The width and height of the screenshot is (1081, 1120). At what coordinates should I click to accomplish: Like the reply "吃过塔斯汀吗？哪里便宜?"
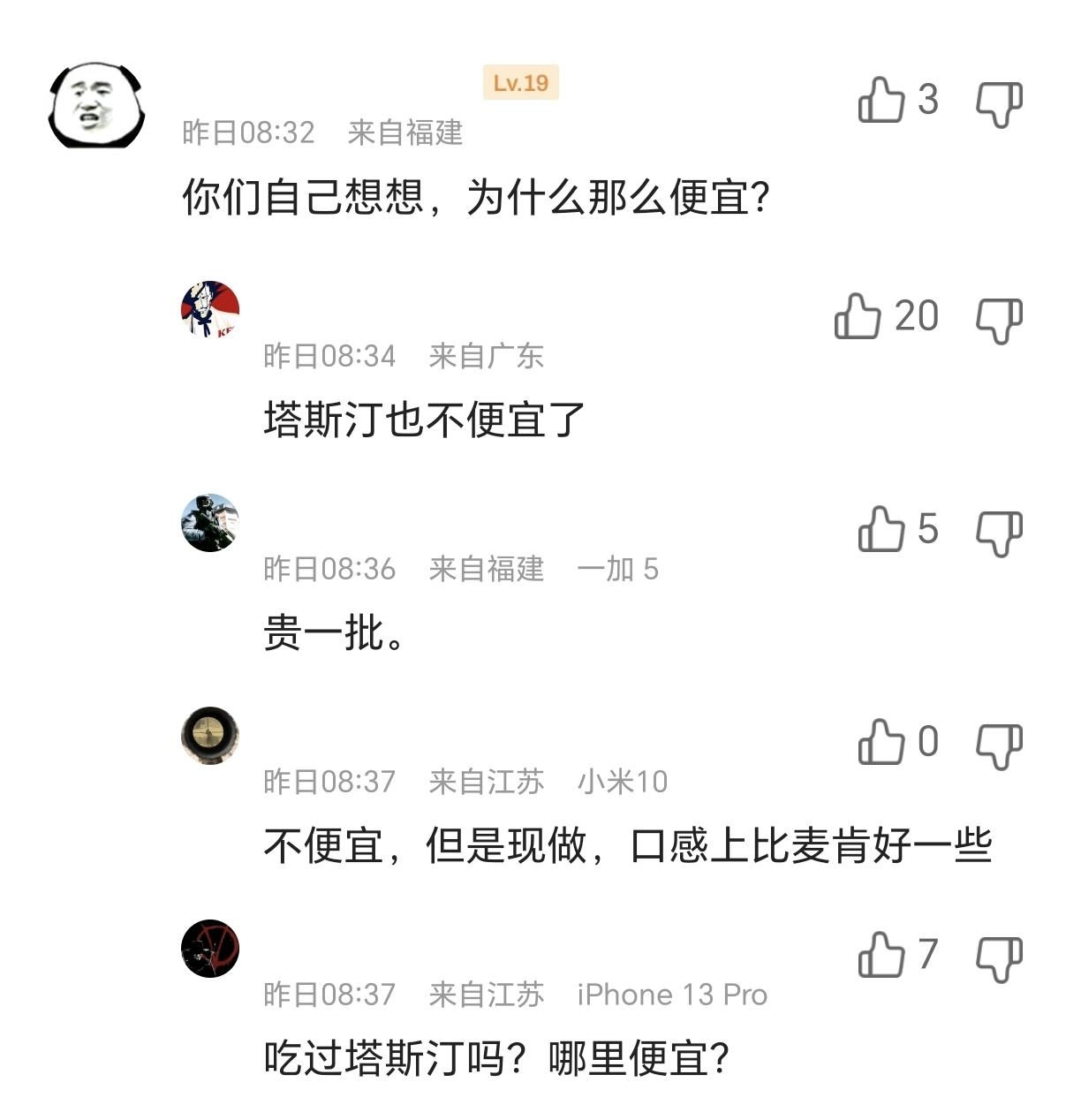882,955
